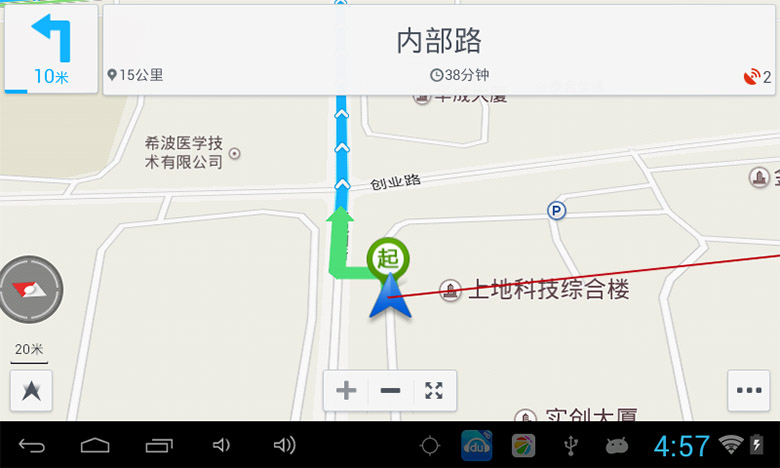The width and height of the screenshot is (780, 468).
Task: Open the left-turn 10米 direction panel
Action: [51, 49]
